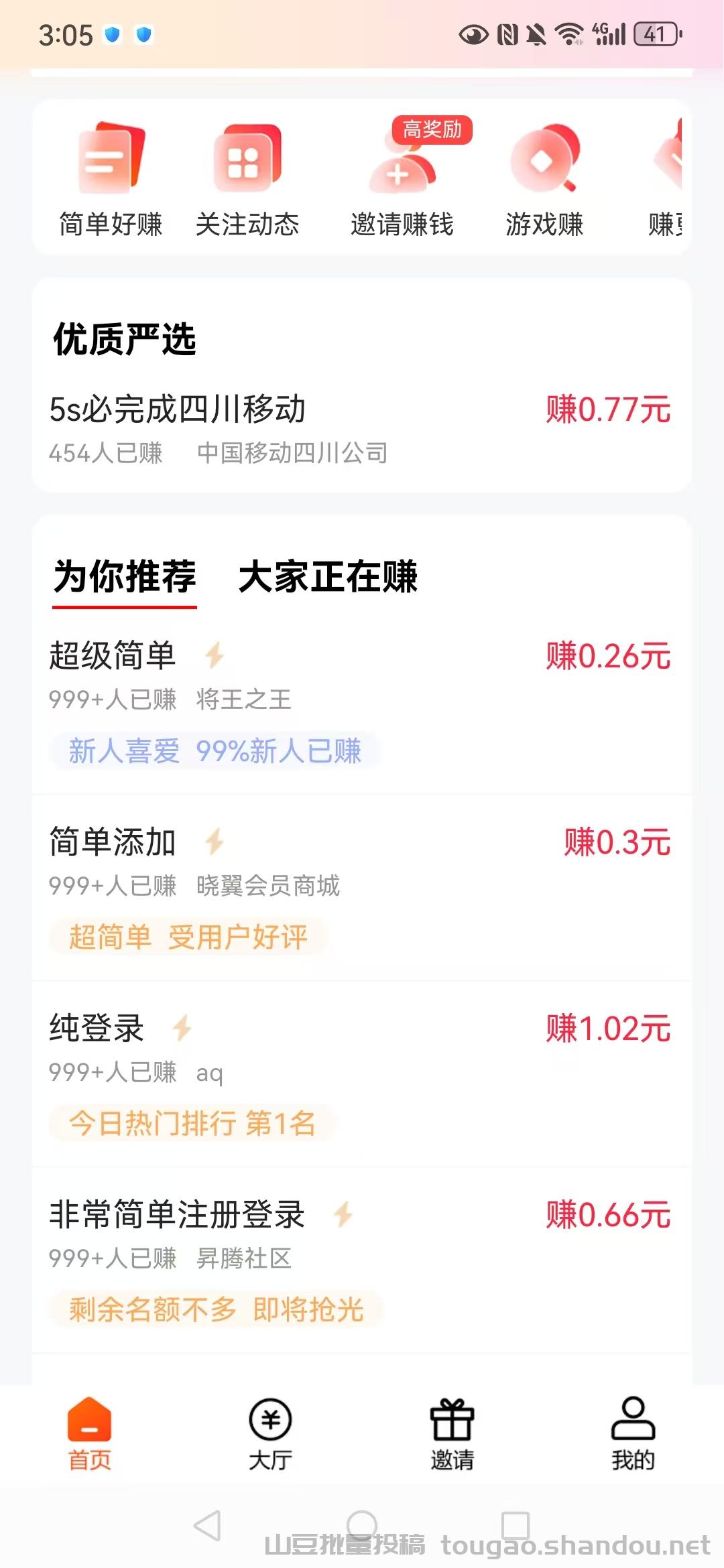Open the 非常简单注册登录 task

pos(178,1216)
